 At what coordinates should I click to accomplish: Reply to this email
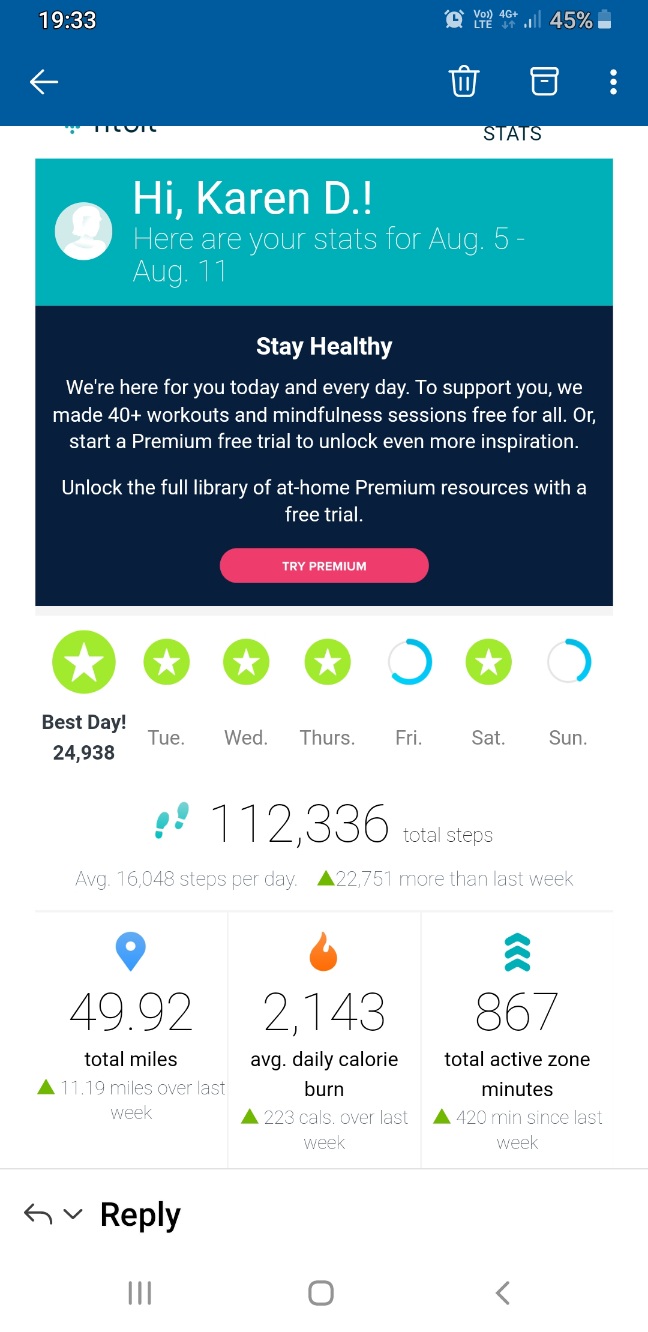pos(140,1215)
